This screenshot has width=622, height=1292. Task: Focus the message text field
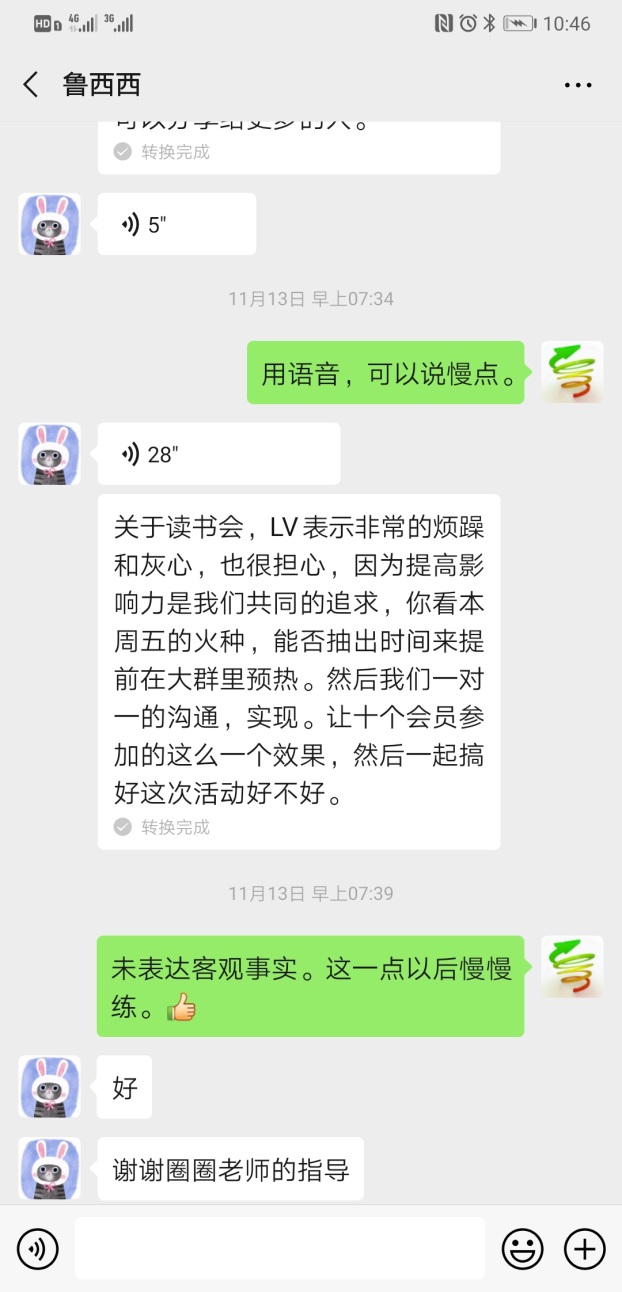pyautogui.click(x=279, y=1248)
